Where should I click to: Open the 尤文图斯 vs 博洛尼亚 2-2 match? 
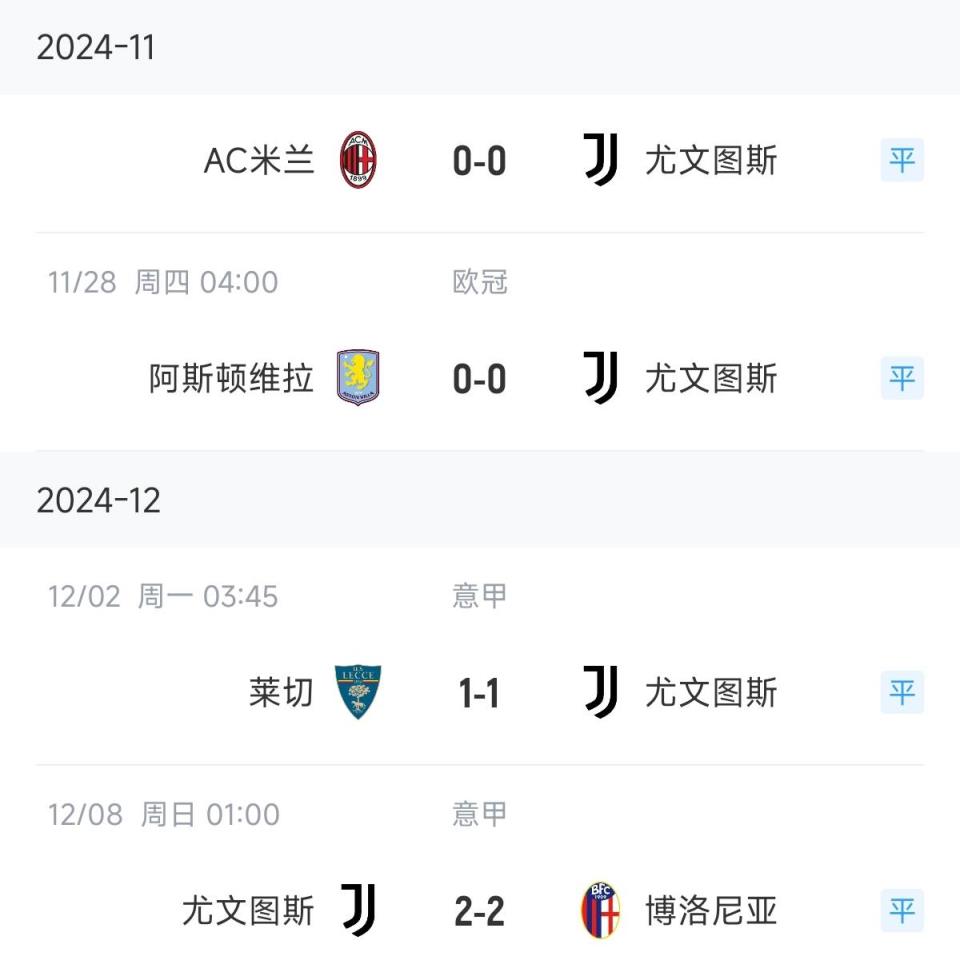click(x=479, y=911)
